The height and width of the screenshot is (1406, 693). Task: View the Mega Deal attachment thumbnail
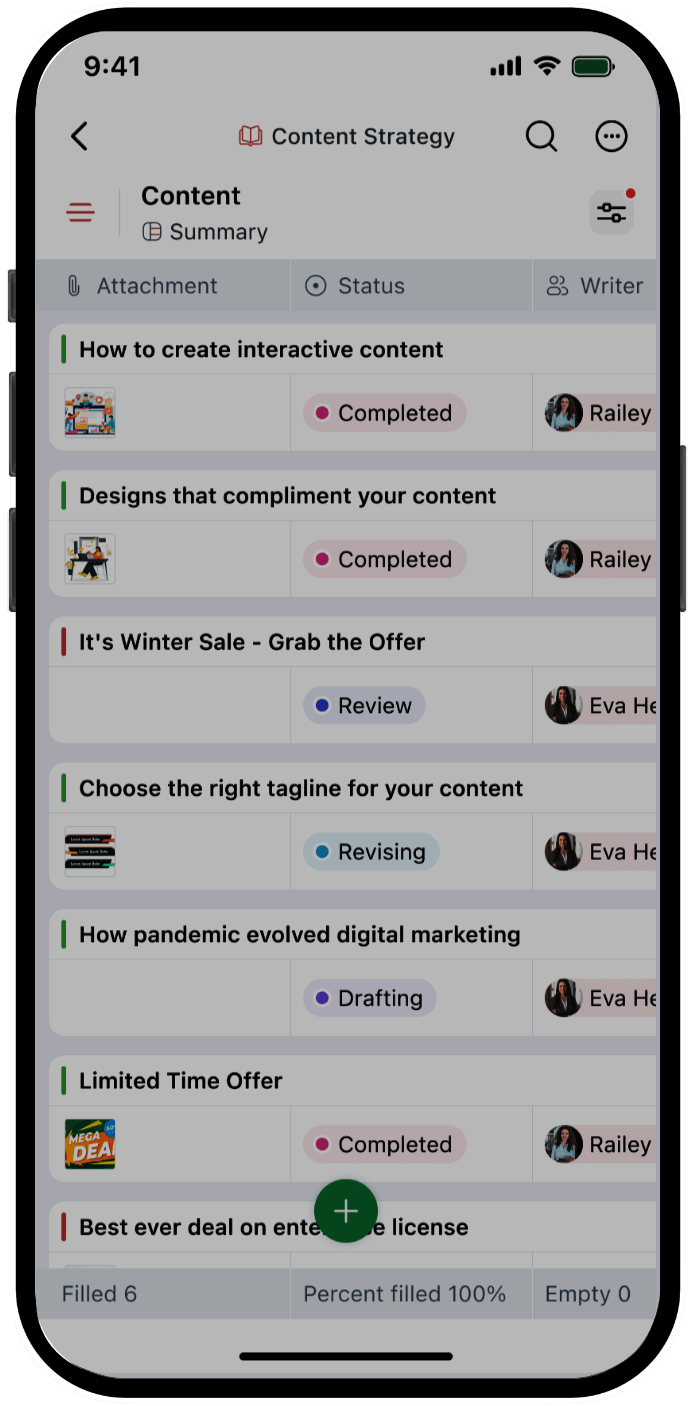90,1144
